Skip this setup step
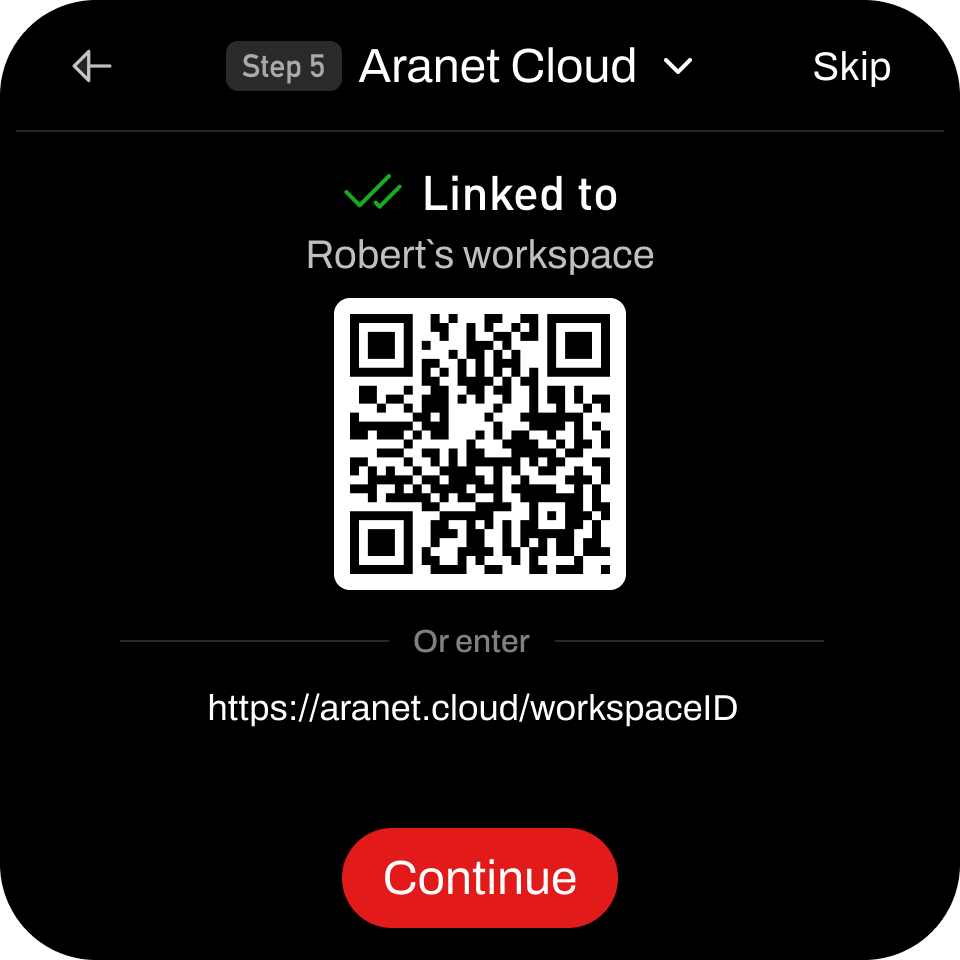This screenshot has width=960, height=960. point(851,67)
